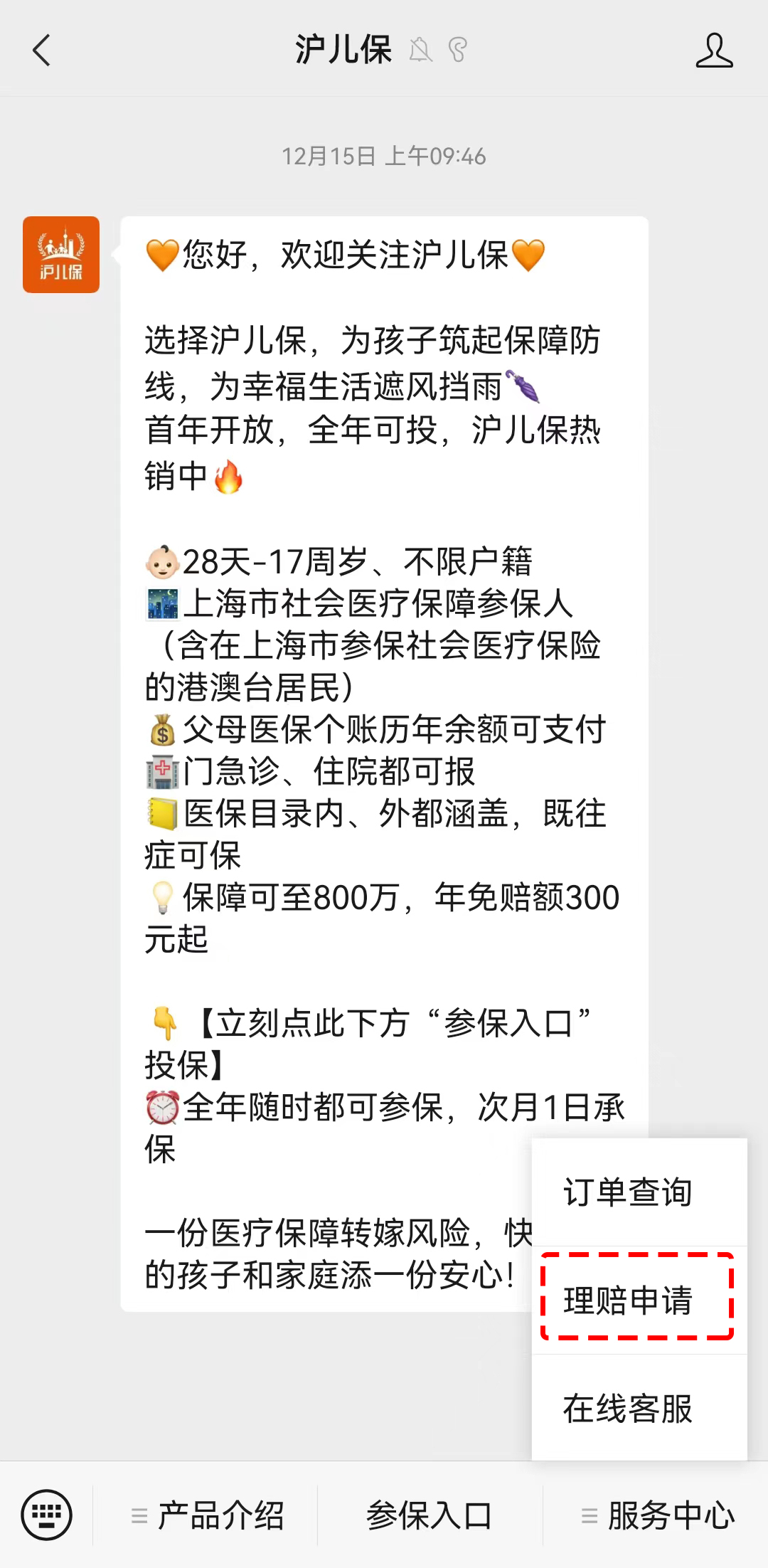Expand the 产品介绍 menu
This screenshot has width=768, height=1568.
pyautogui.click(x=208, y=1515)
